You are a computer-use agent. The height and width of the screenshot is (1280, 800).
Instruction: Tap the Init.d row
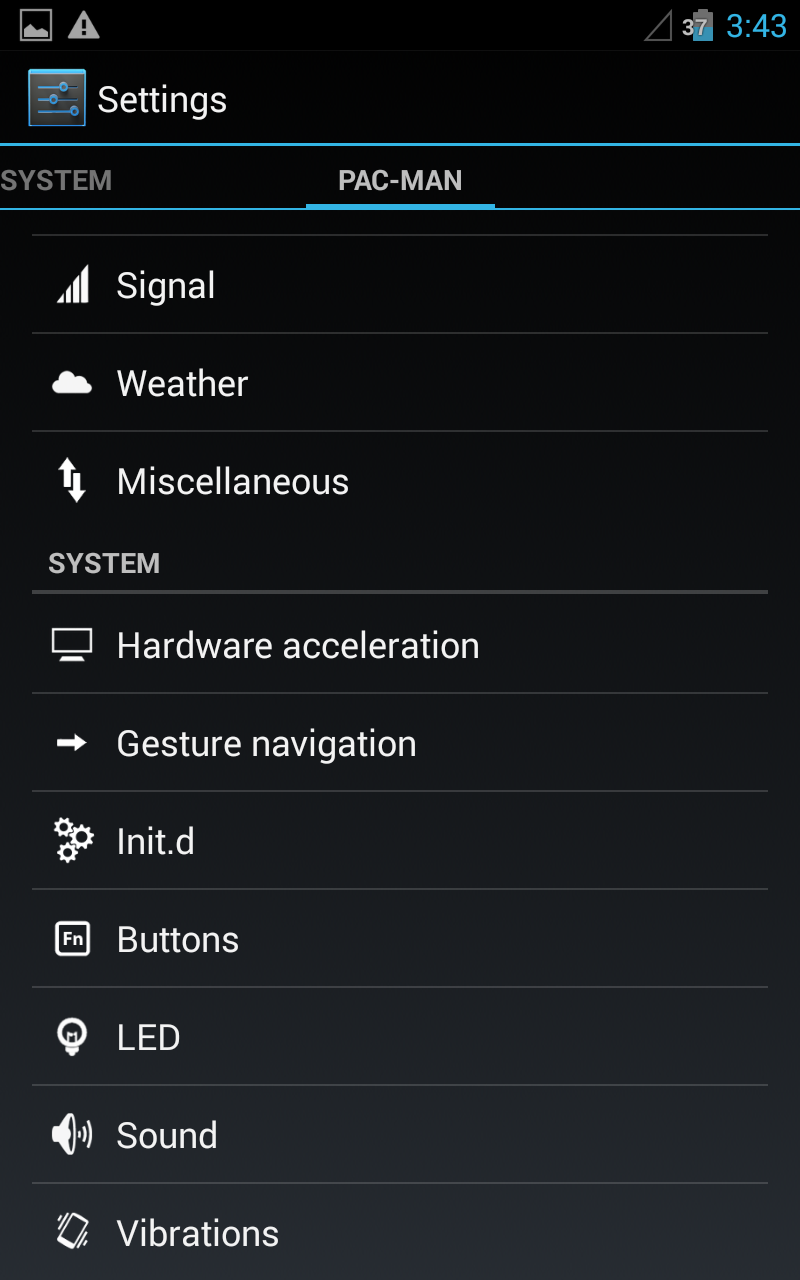point(400,842)
